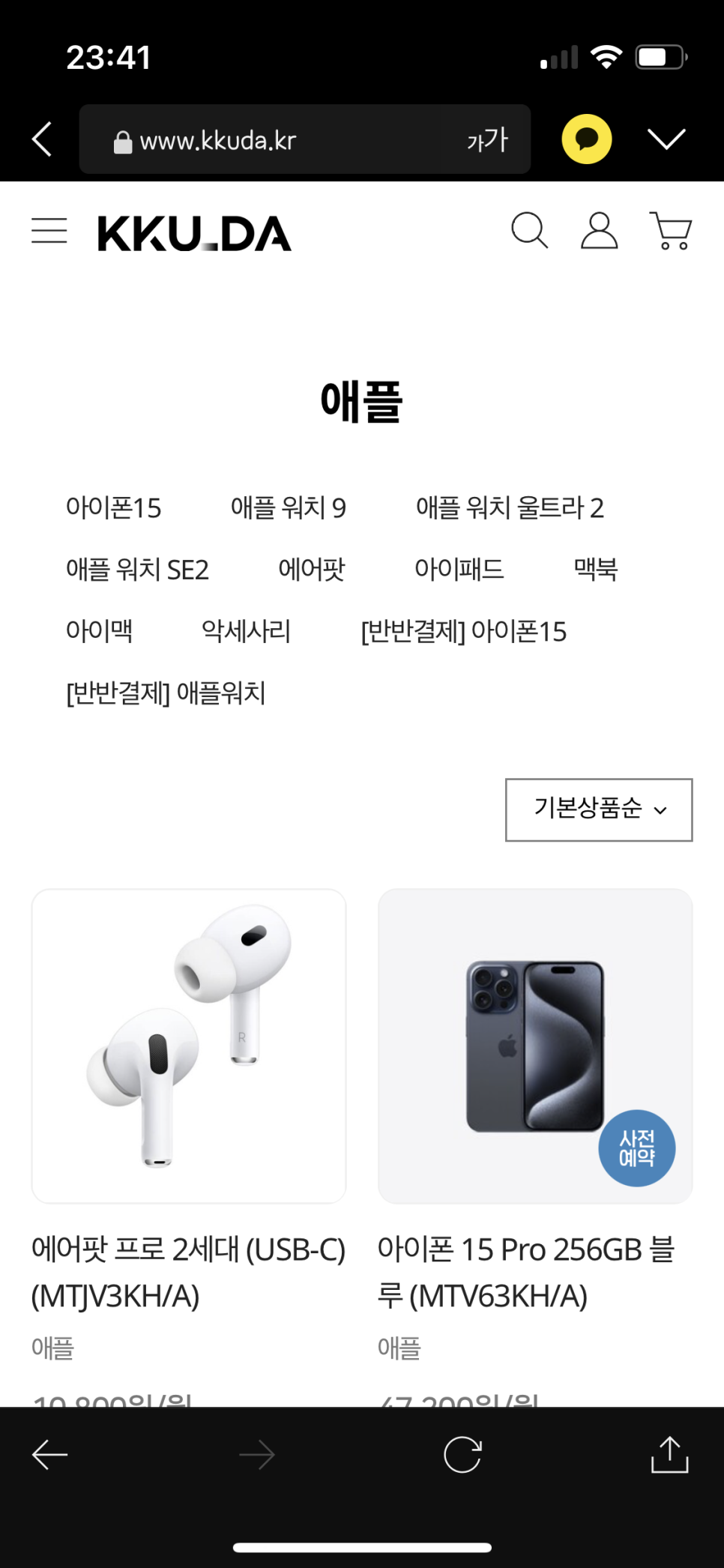Select [반반결제] 아이폰15 category
The image size is (724, 1568).
click(x=463, y=631)
